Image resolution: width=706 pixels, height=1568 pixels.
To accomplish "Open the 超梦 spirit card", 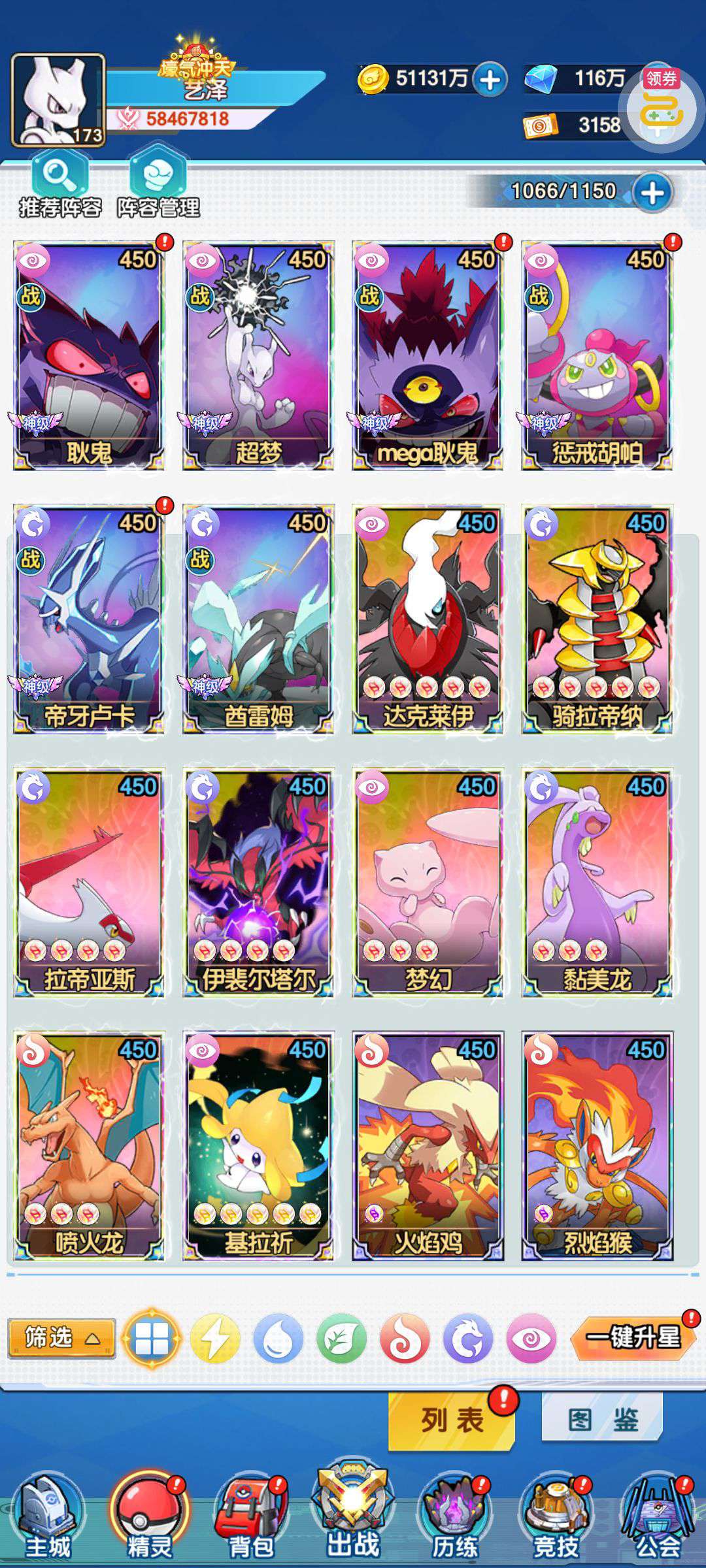I will pos(258,356).
